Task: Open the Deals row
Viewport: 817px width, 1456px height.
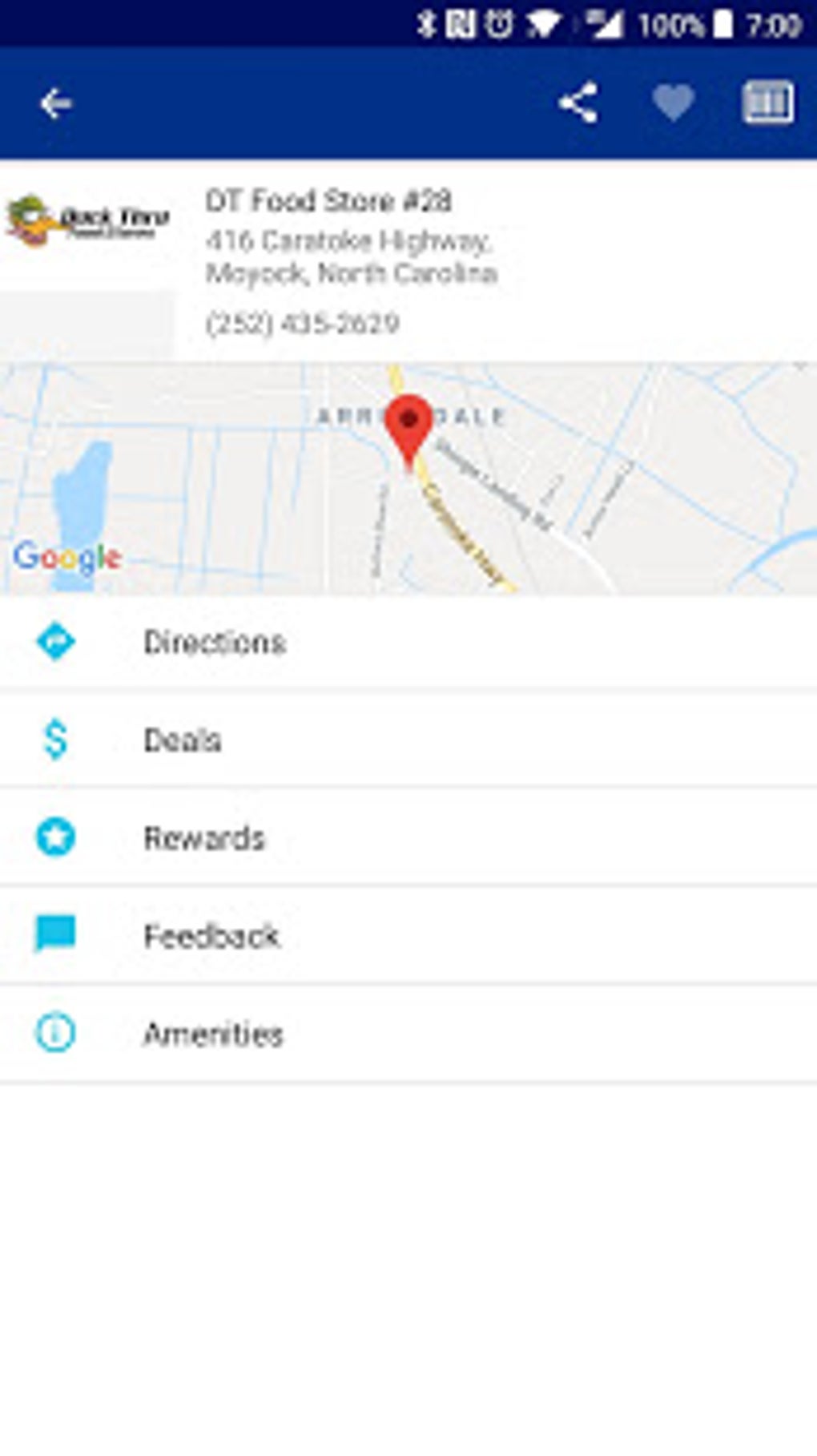Action: [x=408, y=740]
